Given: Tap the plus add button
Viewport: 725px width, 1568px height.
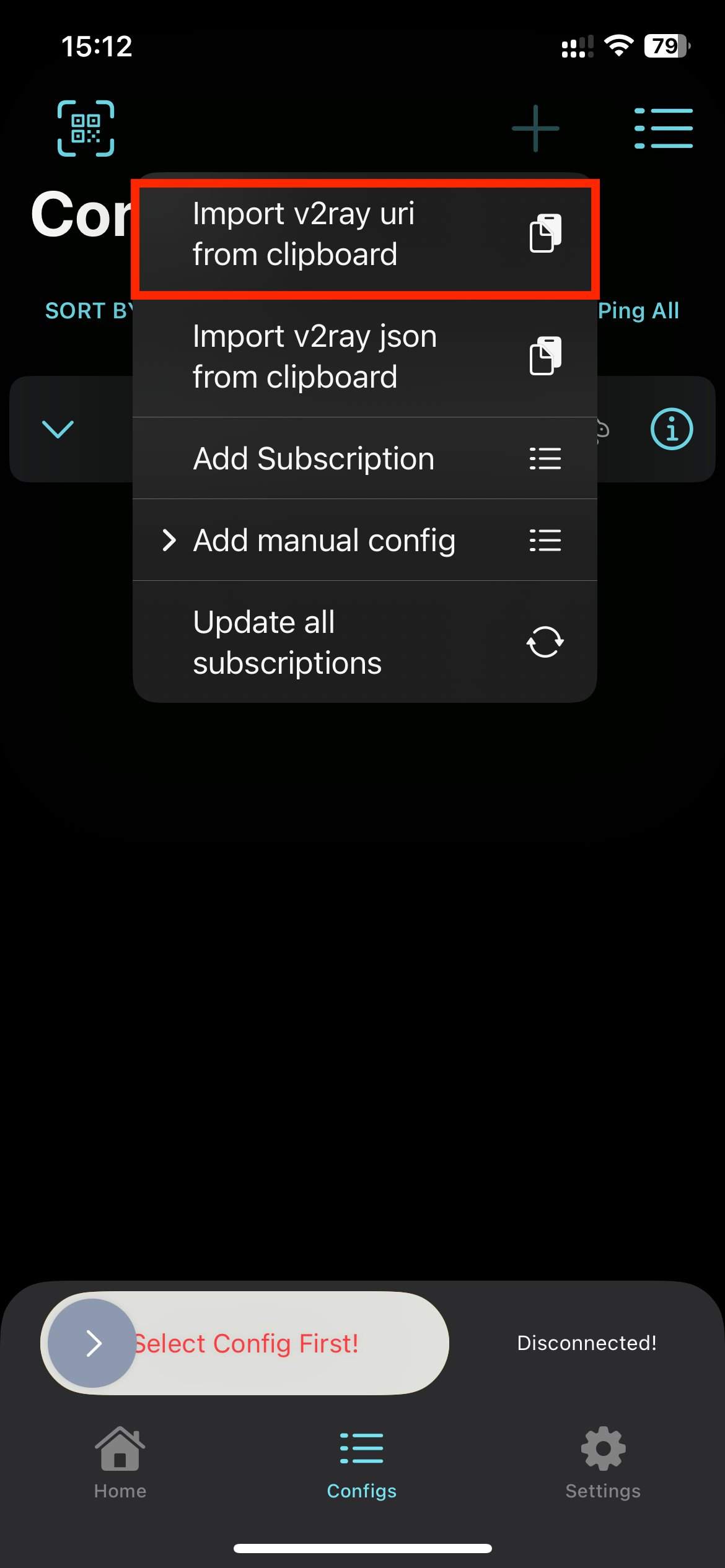Looking at the screenshot, I should 535,128.
